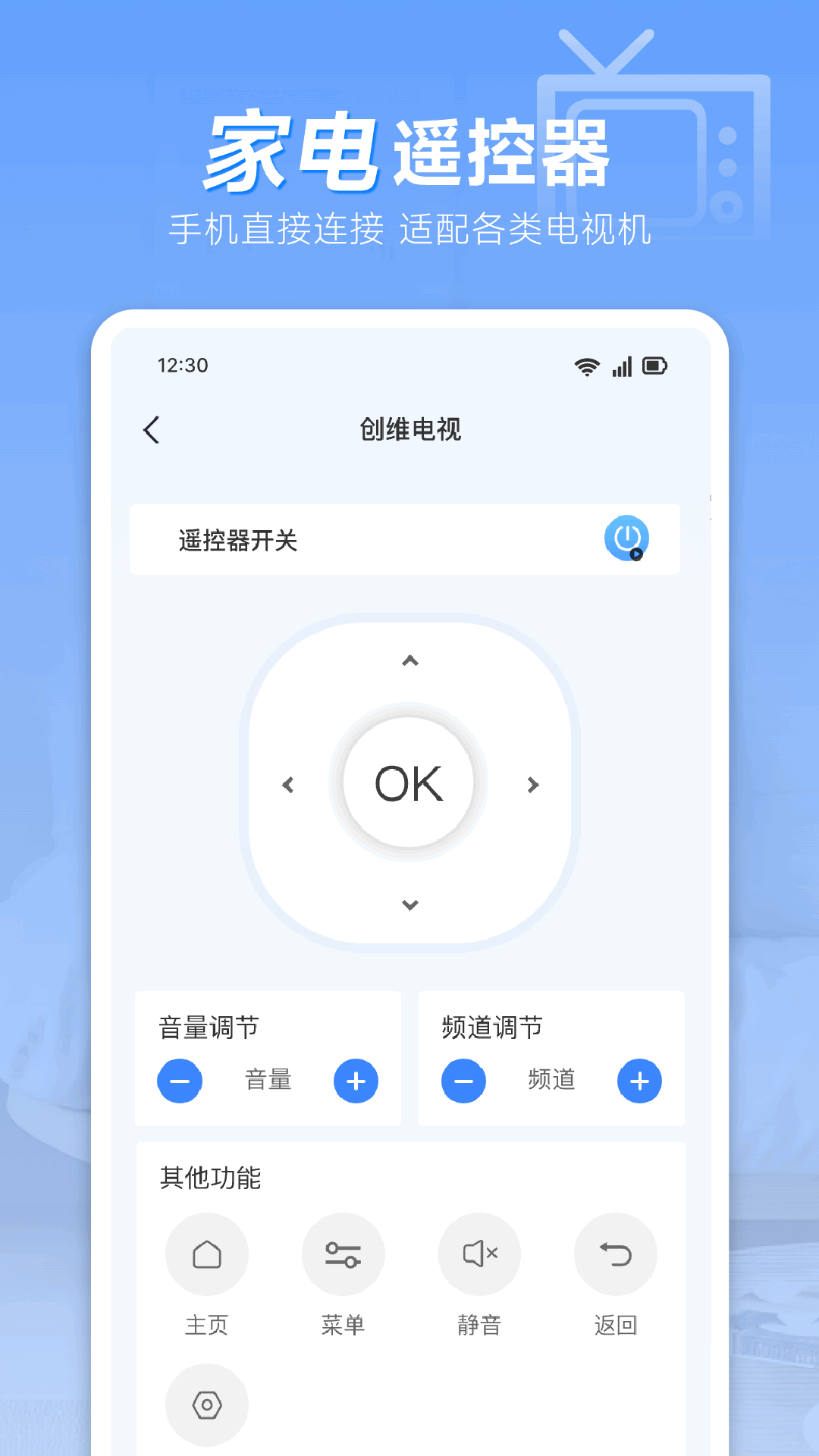This screenshot has height=1456, width=819.
Task: Toggle the 遥控器开关 power switch
Action: [627, 538]
